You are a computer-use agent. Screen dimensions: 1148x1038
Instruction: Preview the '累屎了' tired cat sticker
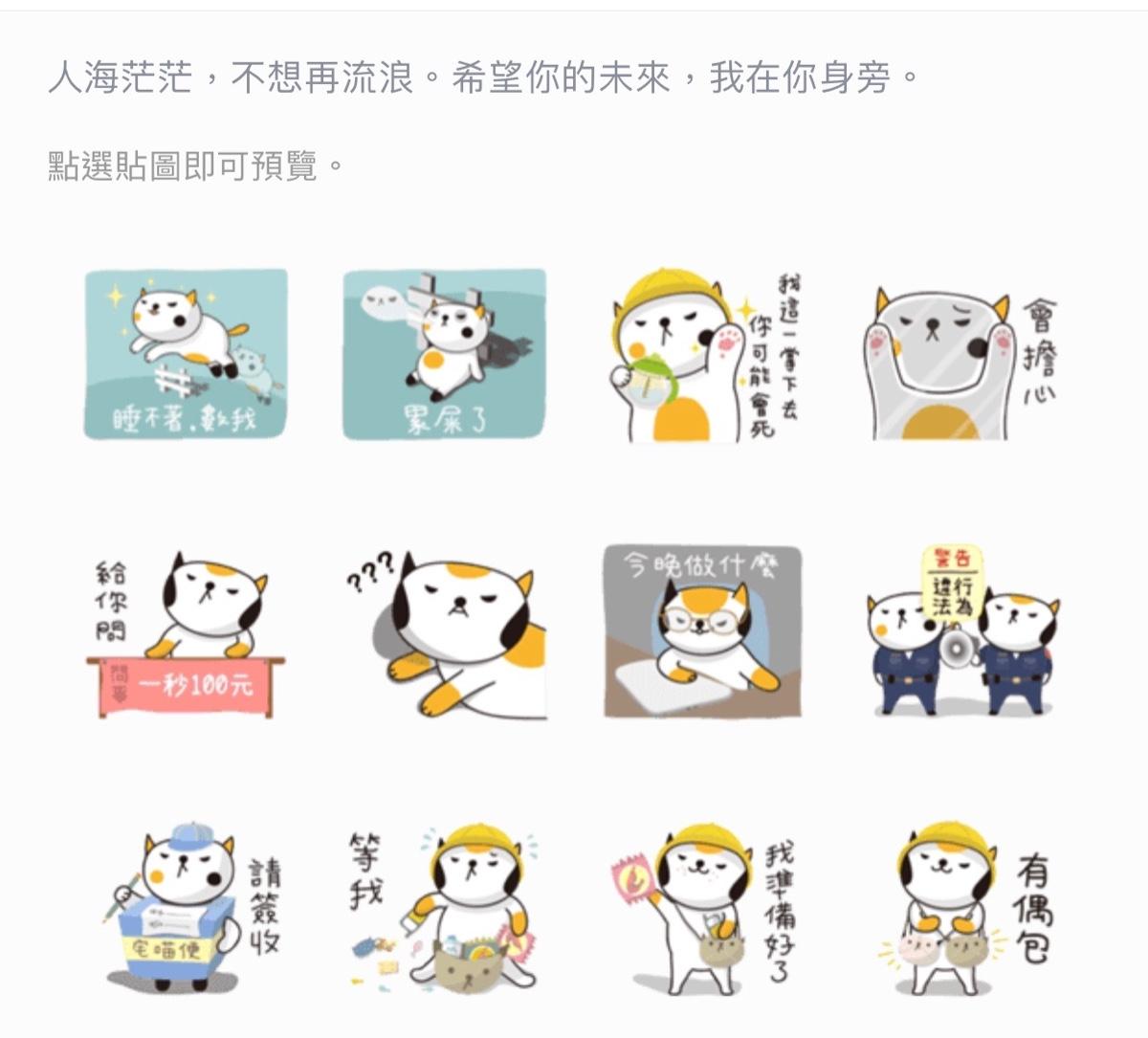click(x=445, y=355)
